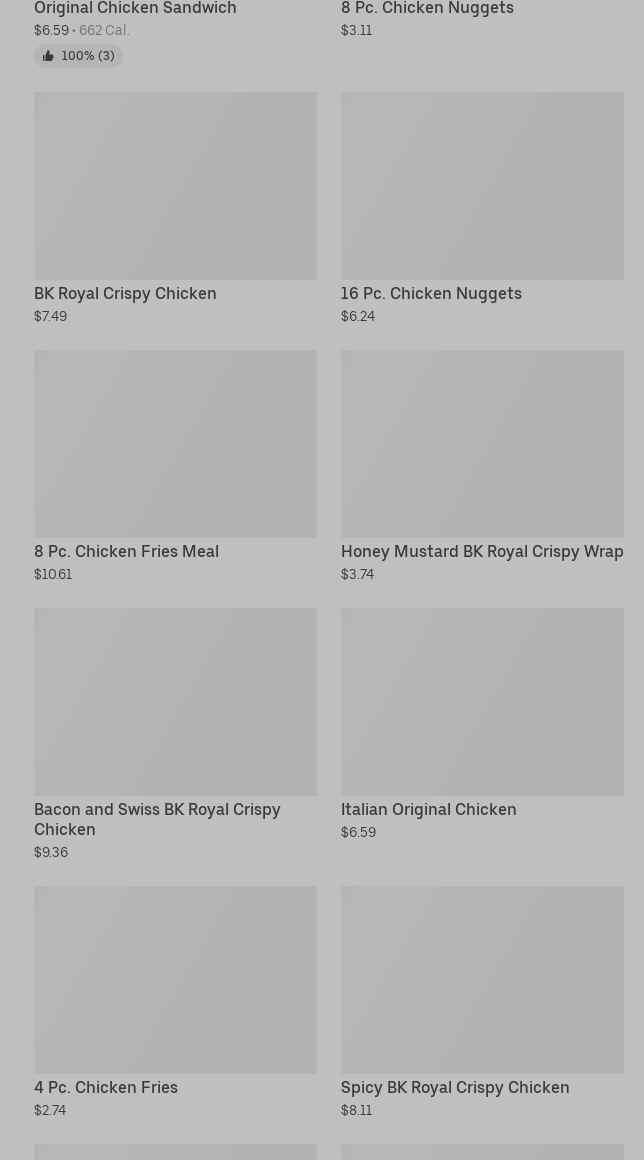View Honey Mustard BK Royal Crispy Wrap
Screen dimensions: 644x1160
click(482, 466)
